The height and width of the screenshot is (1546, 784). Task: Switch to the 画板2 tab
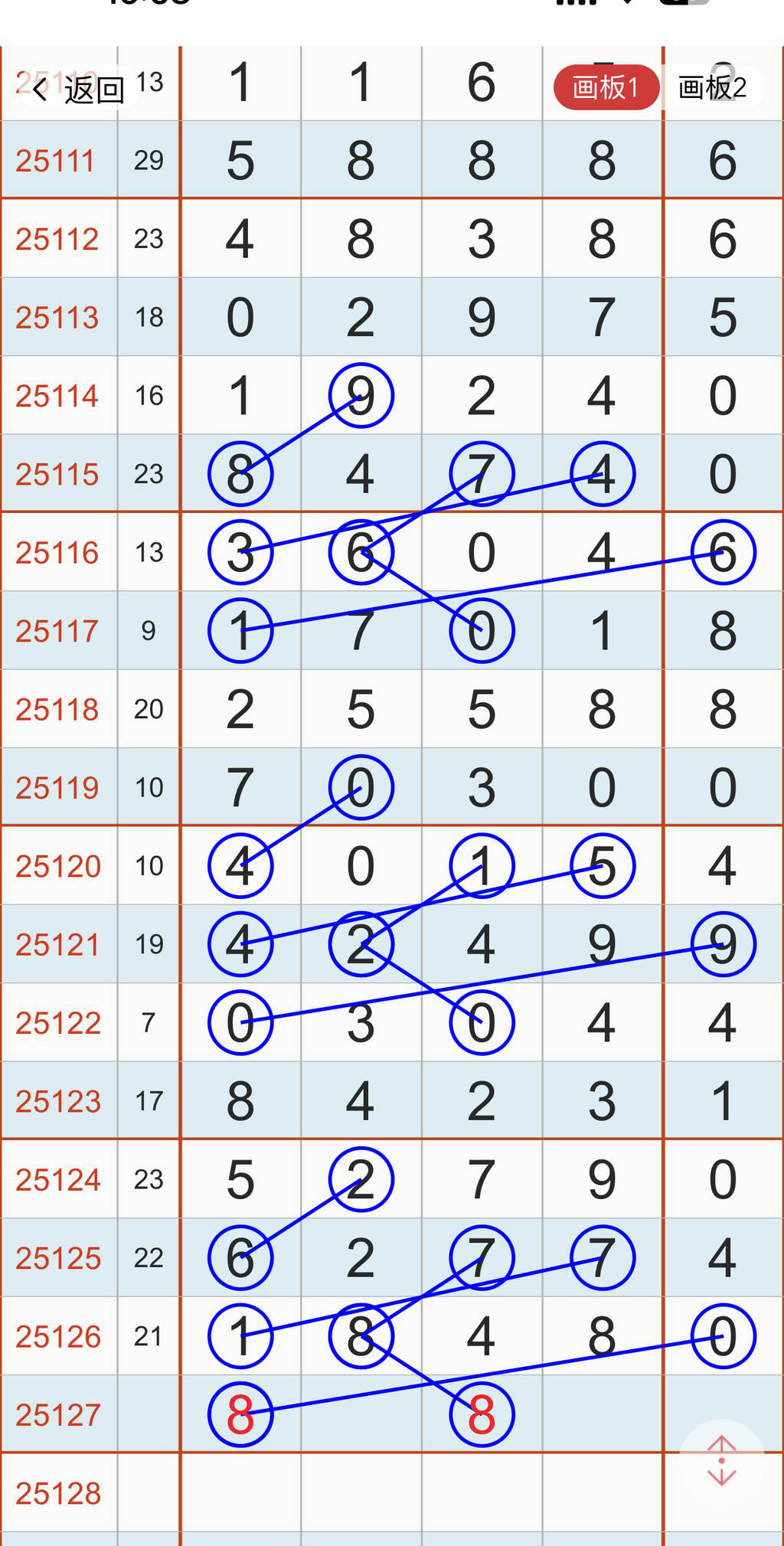pyautogui.click(x=712, y=87)
